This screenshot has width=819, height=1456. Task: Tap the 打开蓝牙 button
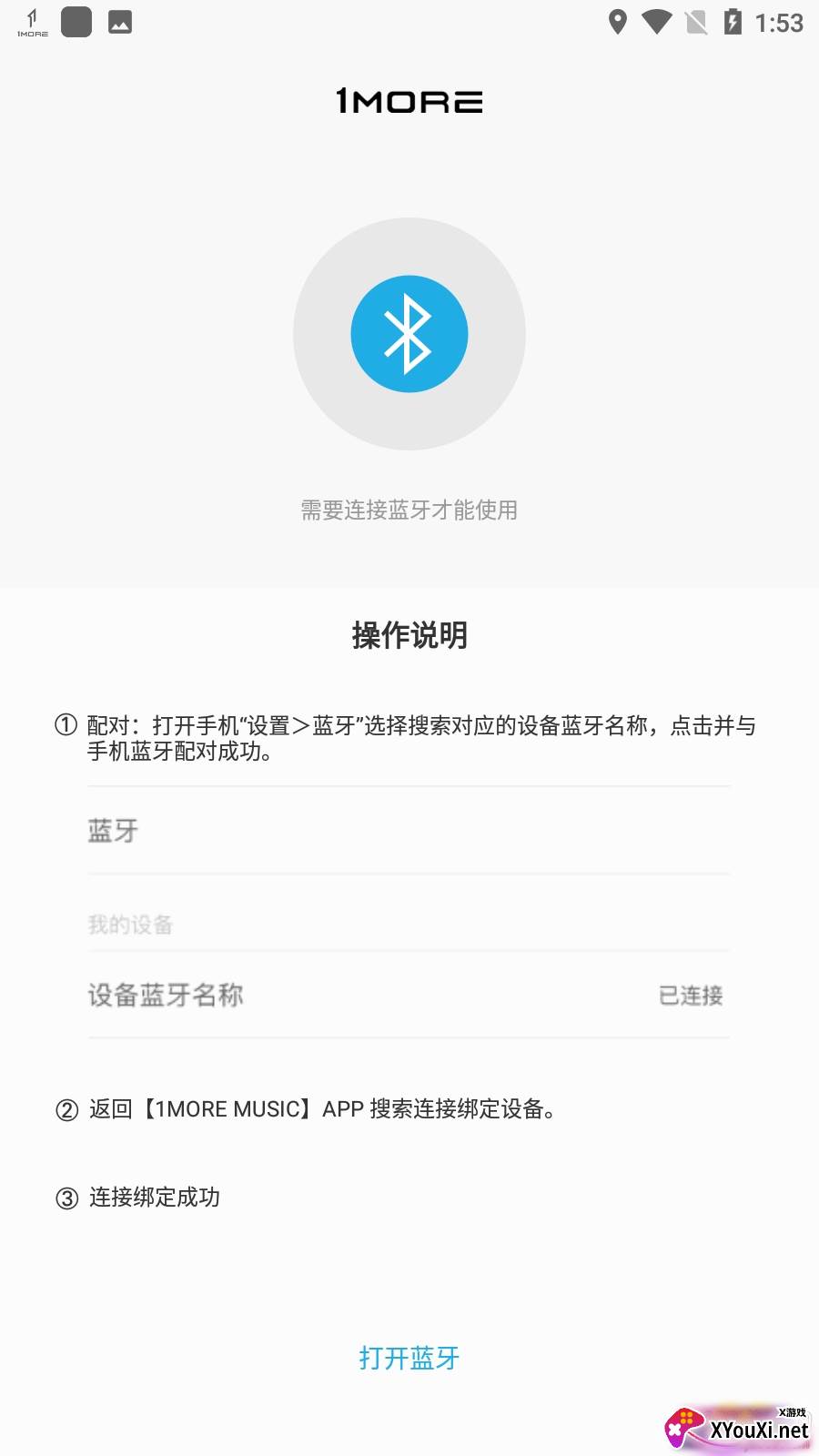click(409, 1358)
